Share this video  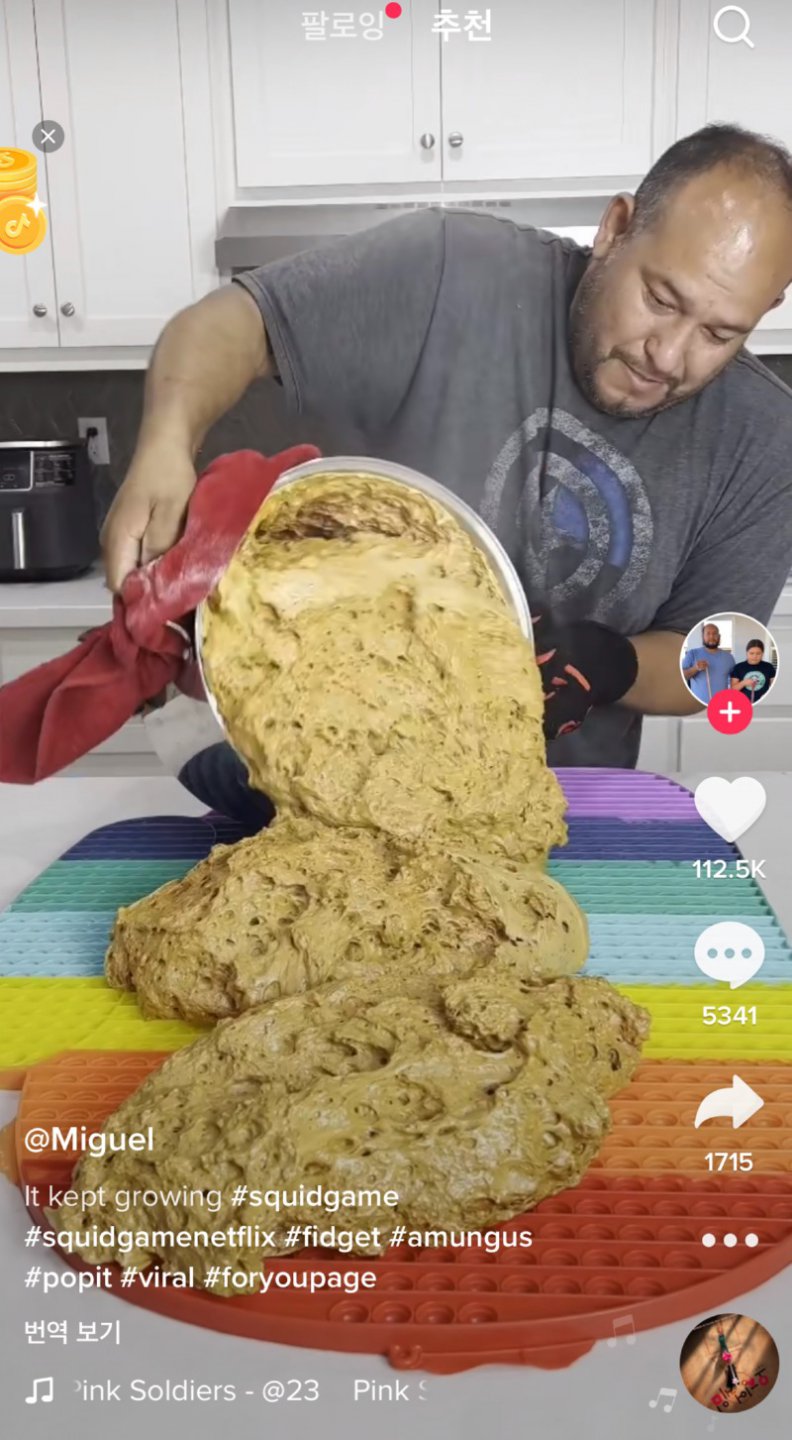click(729, 1102)
